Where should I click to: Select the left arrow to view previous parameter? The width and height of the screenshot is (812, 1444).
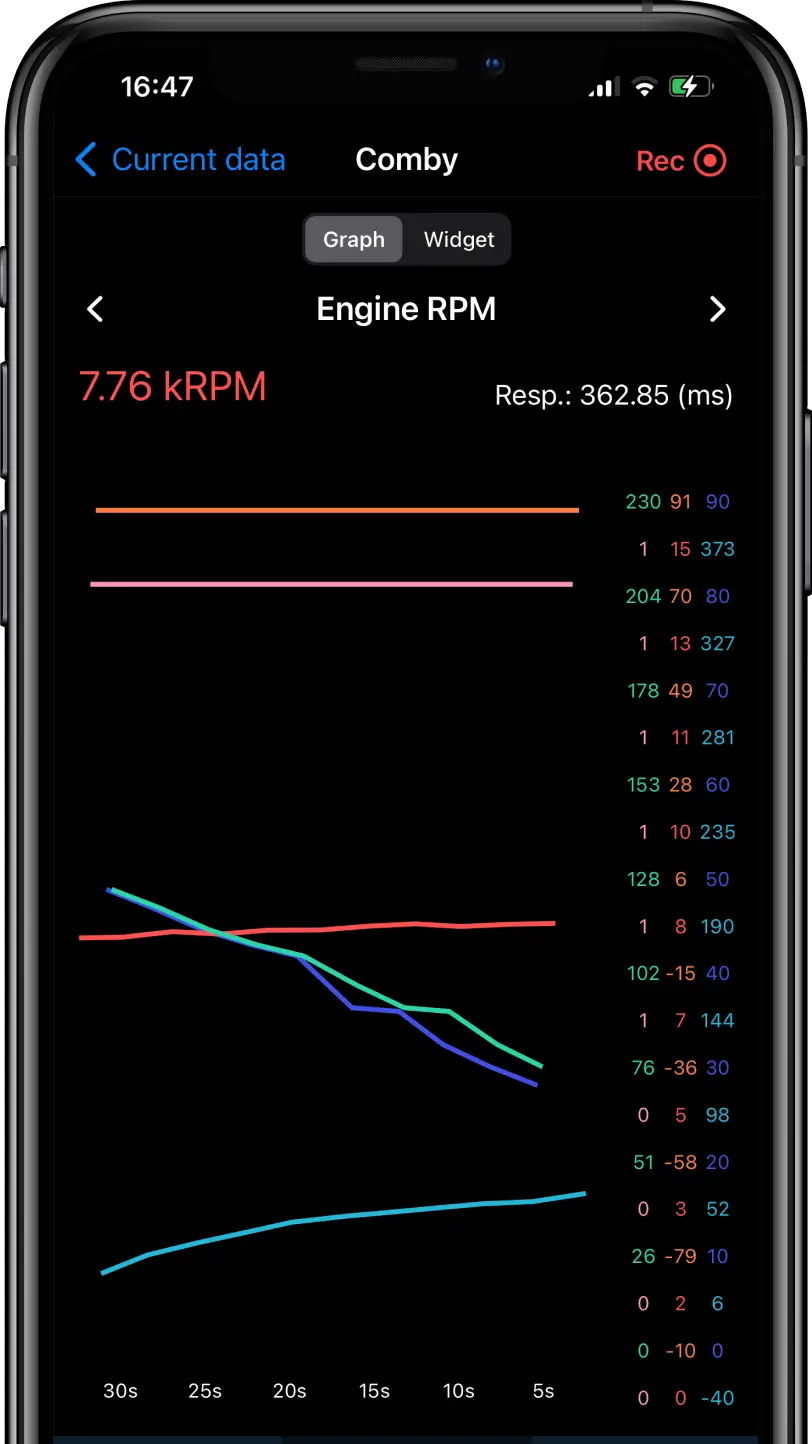pos(95,309)
